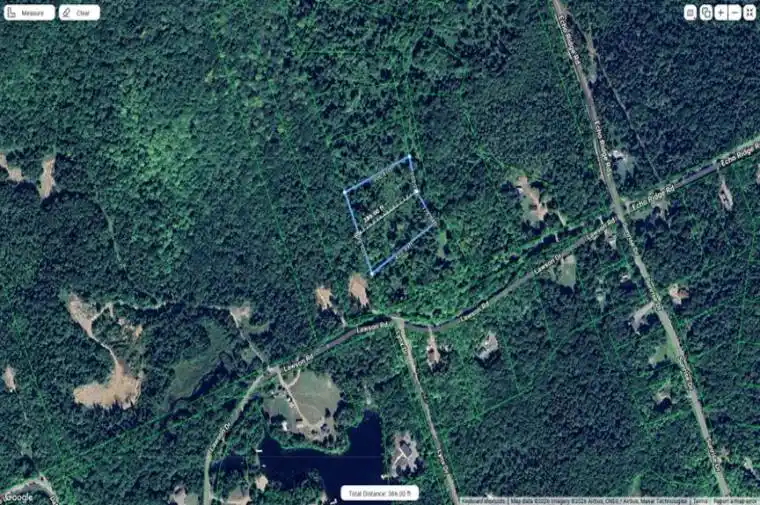
Task: Open Keyboard shortcuts
Action: tap(483, 500)
